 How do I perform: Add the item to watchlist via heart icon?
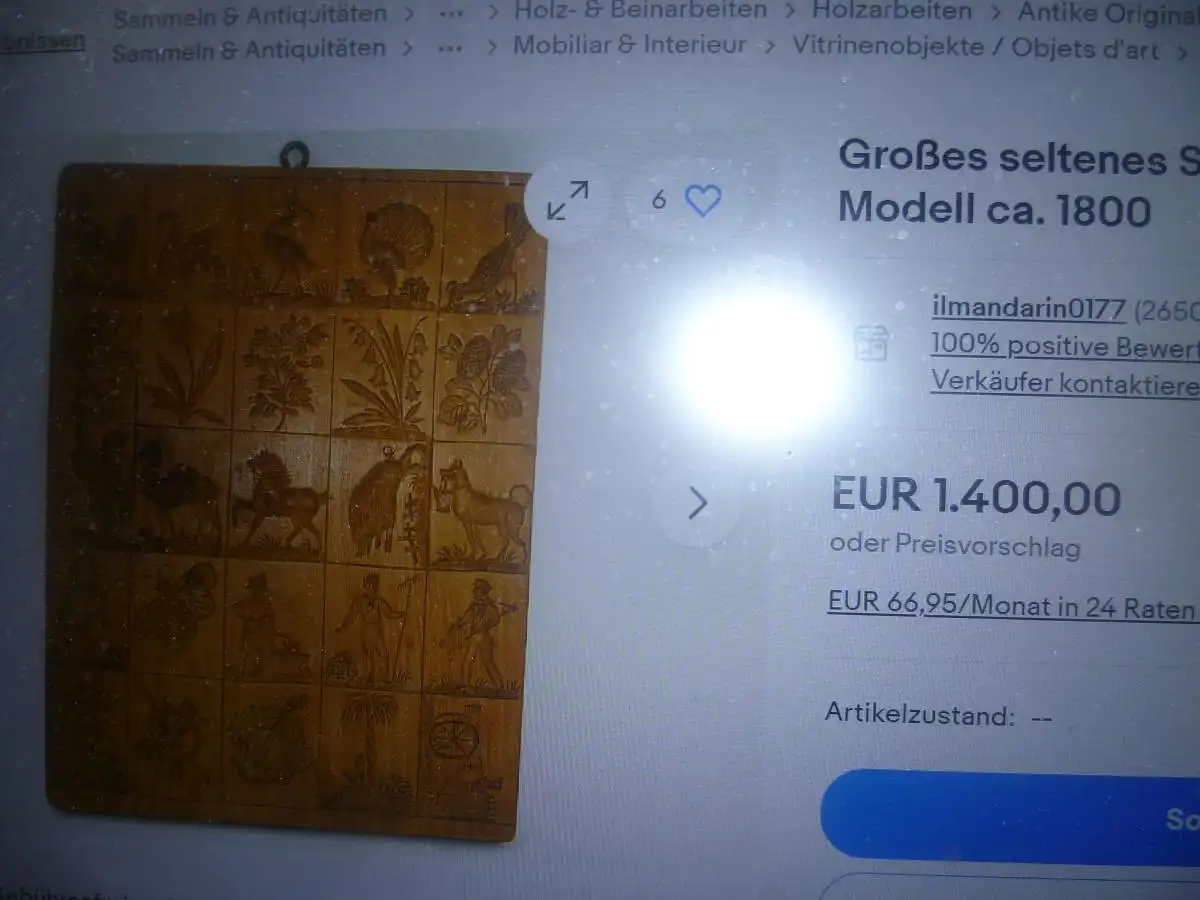tap(702, 201)
